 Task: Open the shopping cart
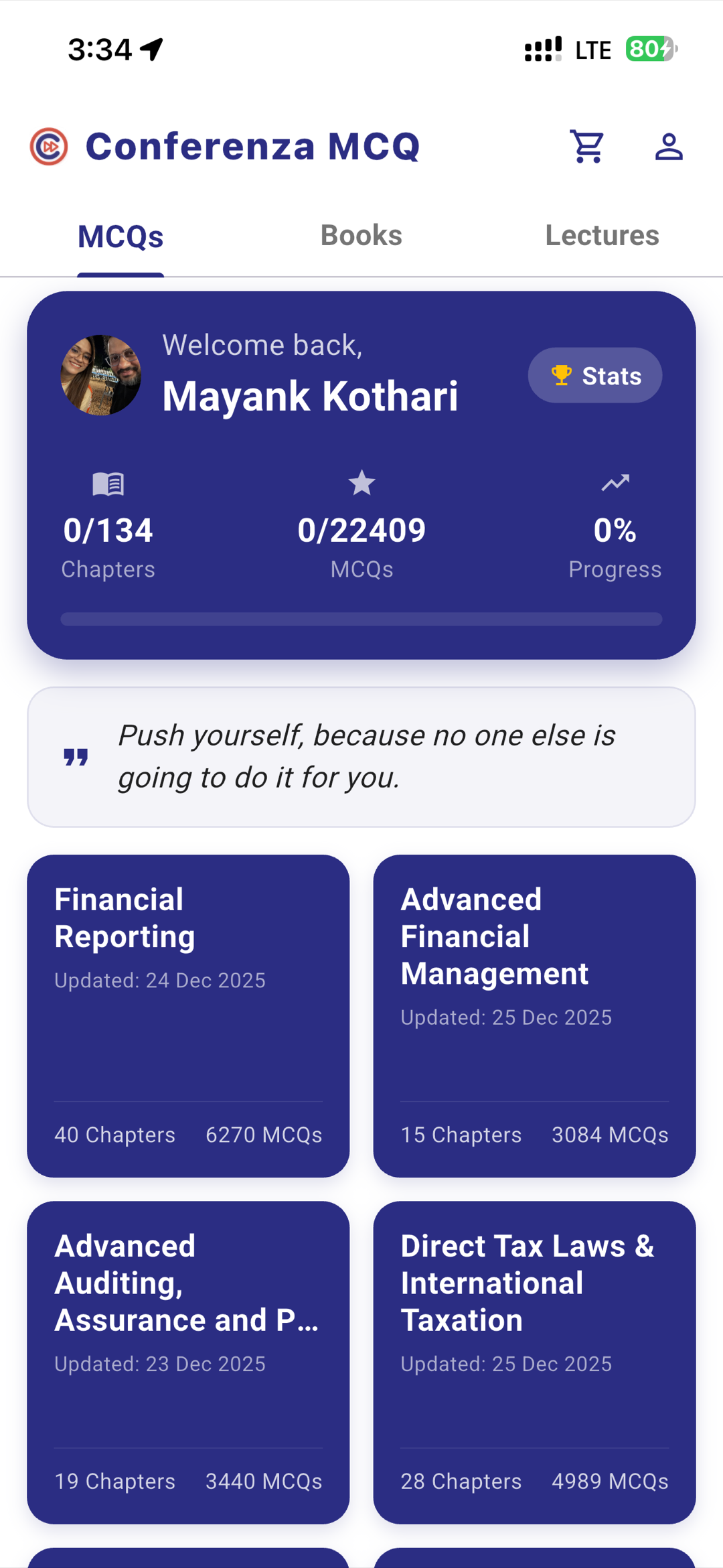[x=587, y=147]
